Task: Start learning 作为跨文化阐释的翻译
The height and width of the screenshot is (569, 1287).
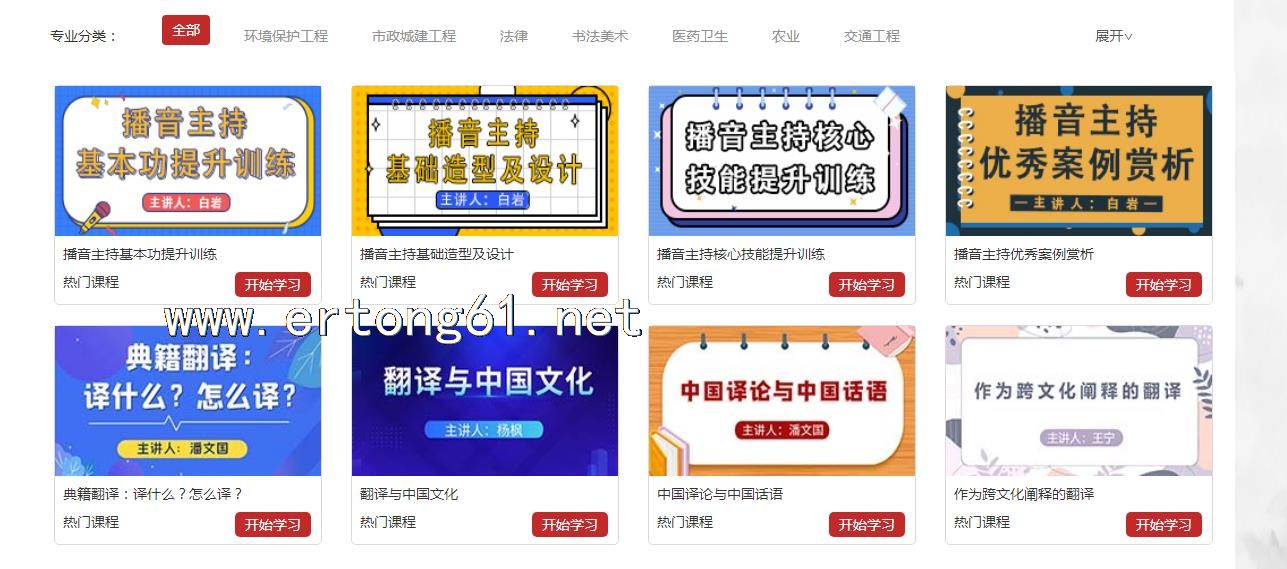Action: point(1164,525)
